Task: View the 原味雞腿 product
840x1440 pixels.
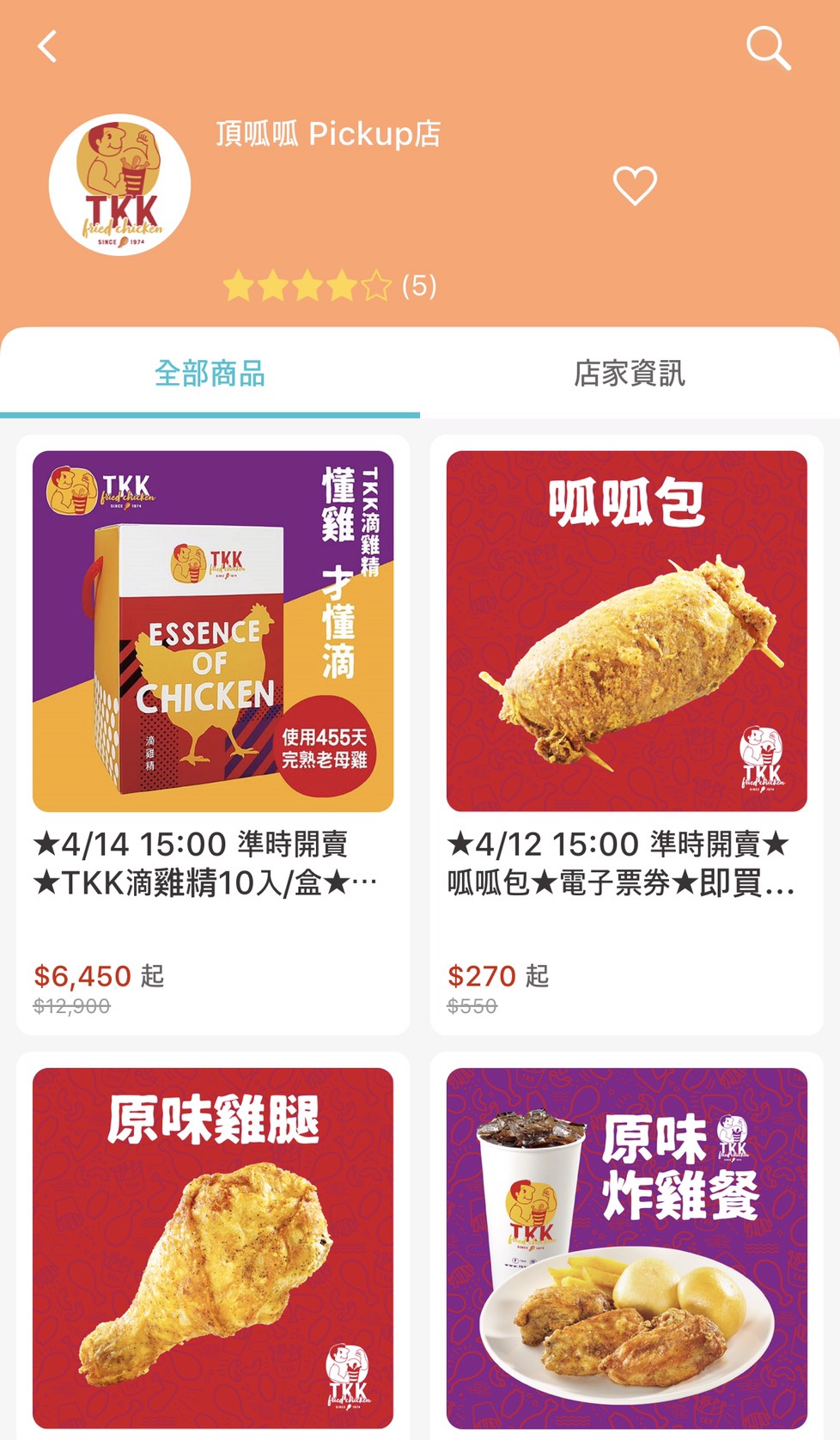Action: point(213,1248)
